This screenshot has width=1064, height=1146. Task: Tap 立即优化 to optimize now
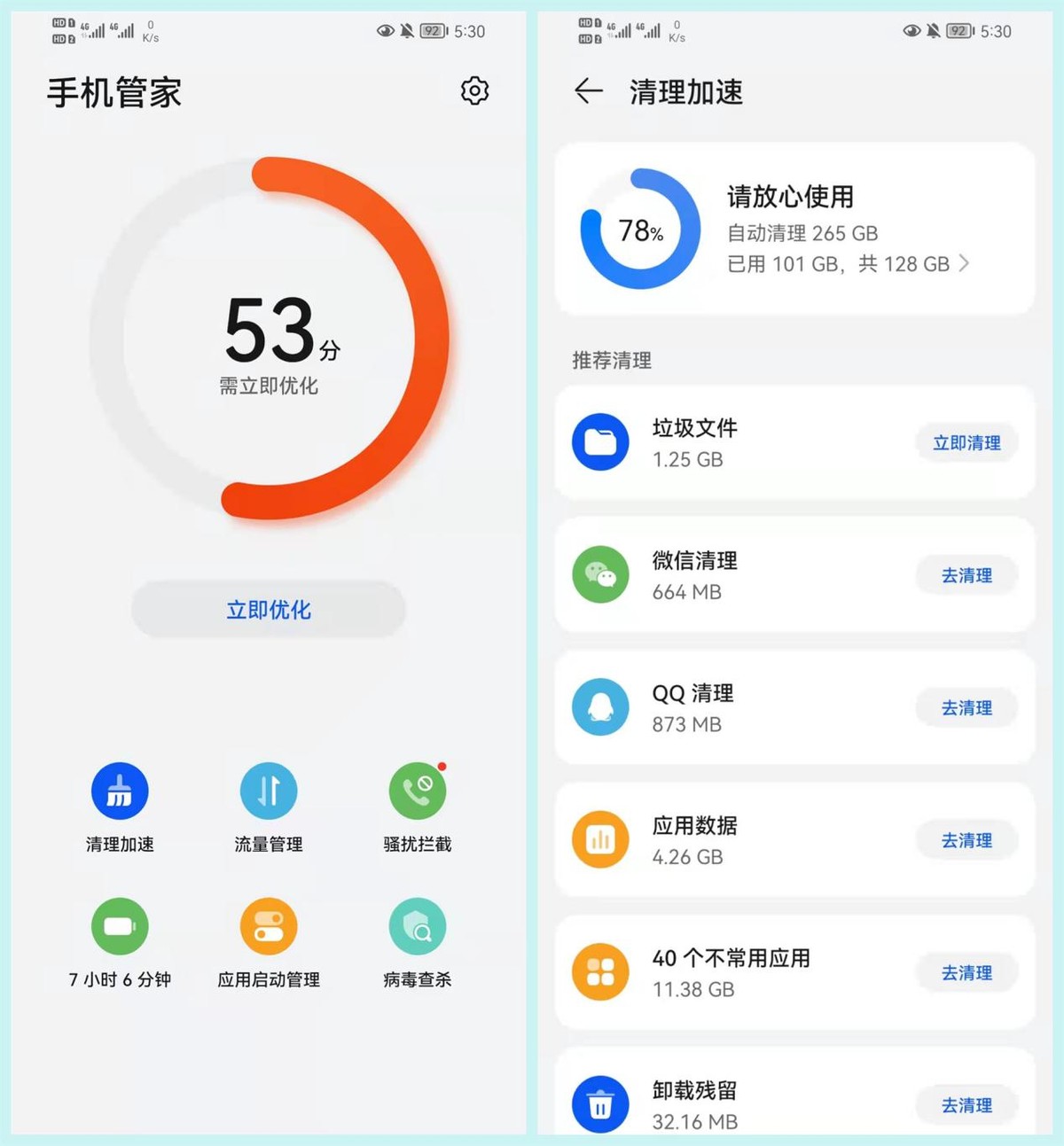pos(268,609)
